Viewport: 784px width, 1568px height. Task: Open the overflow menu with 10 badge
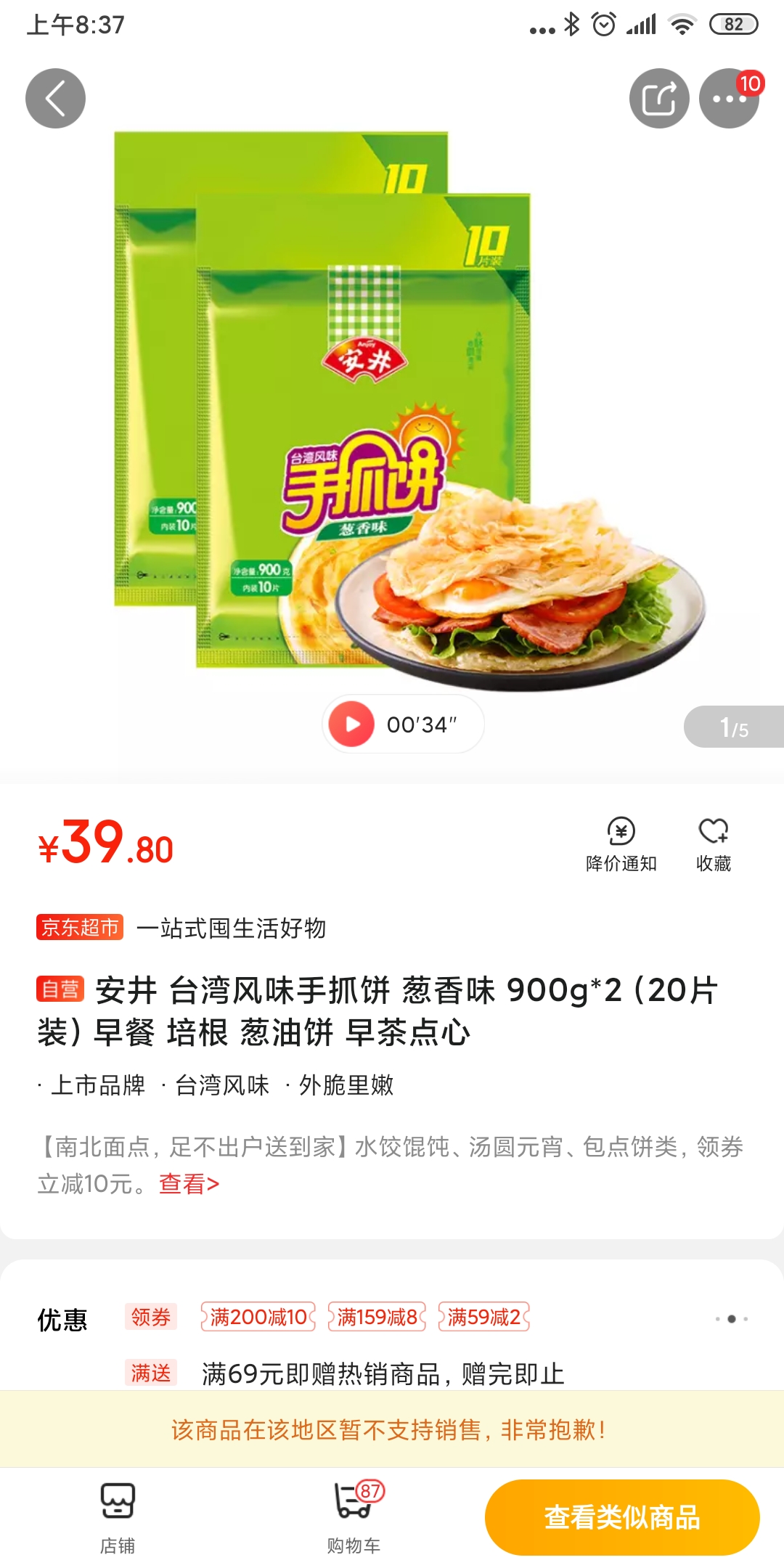[x=728, y=99]
